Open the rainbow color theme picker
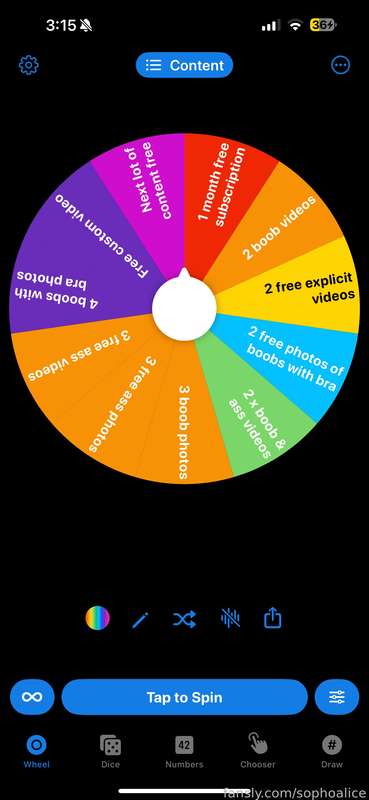Screen dimensions: 369x800 coord(97,618)
